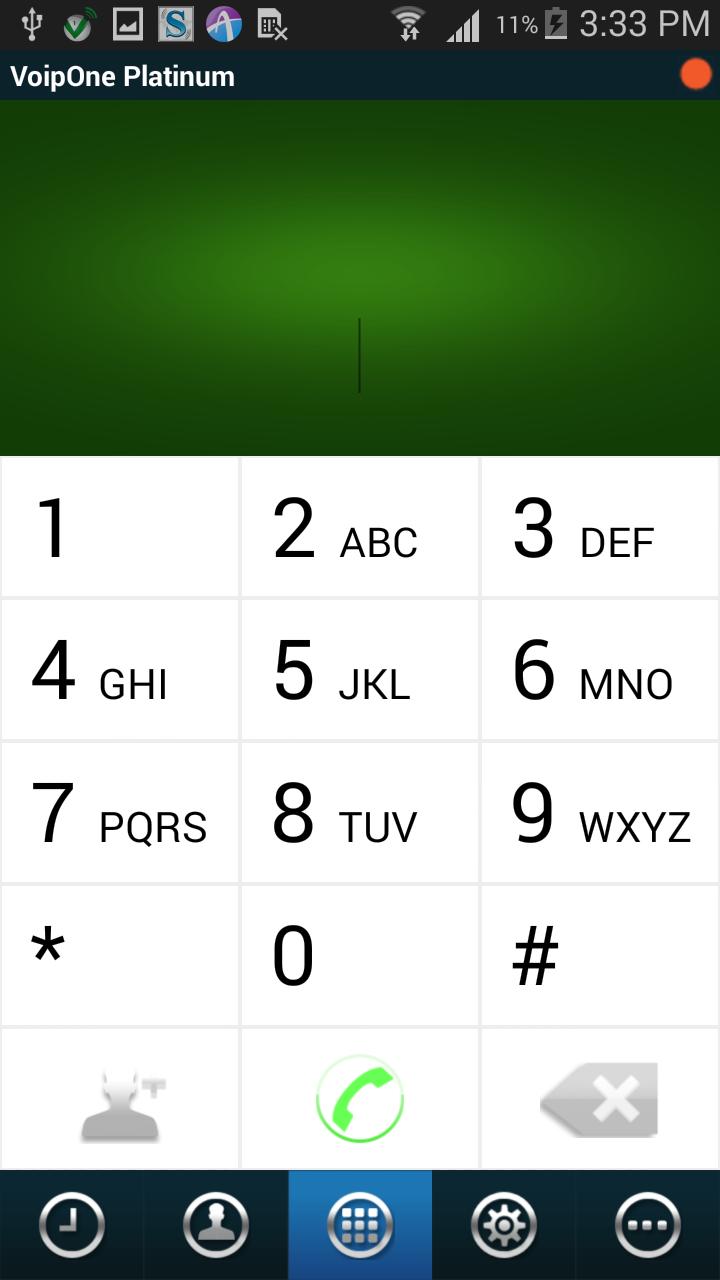Enter digit 3 DEF
Screen dimensions: 720x1280
point(600,528)
